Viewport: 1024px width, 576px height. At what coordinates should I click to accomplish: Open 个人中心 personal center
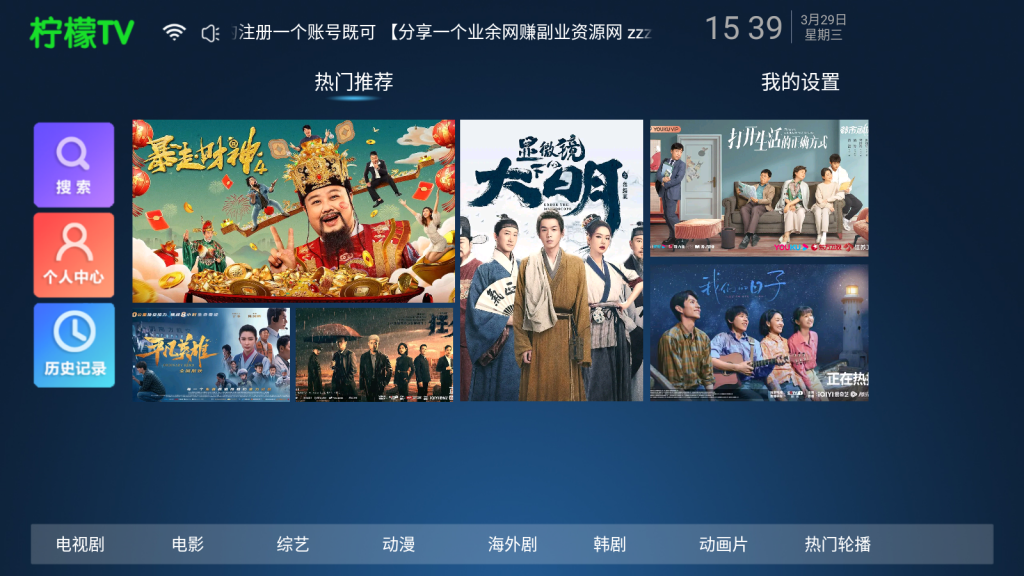pyautogui.click(x=74, y=255)
